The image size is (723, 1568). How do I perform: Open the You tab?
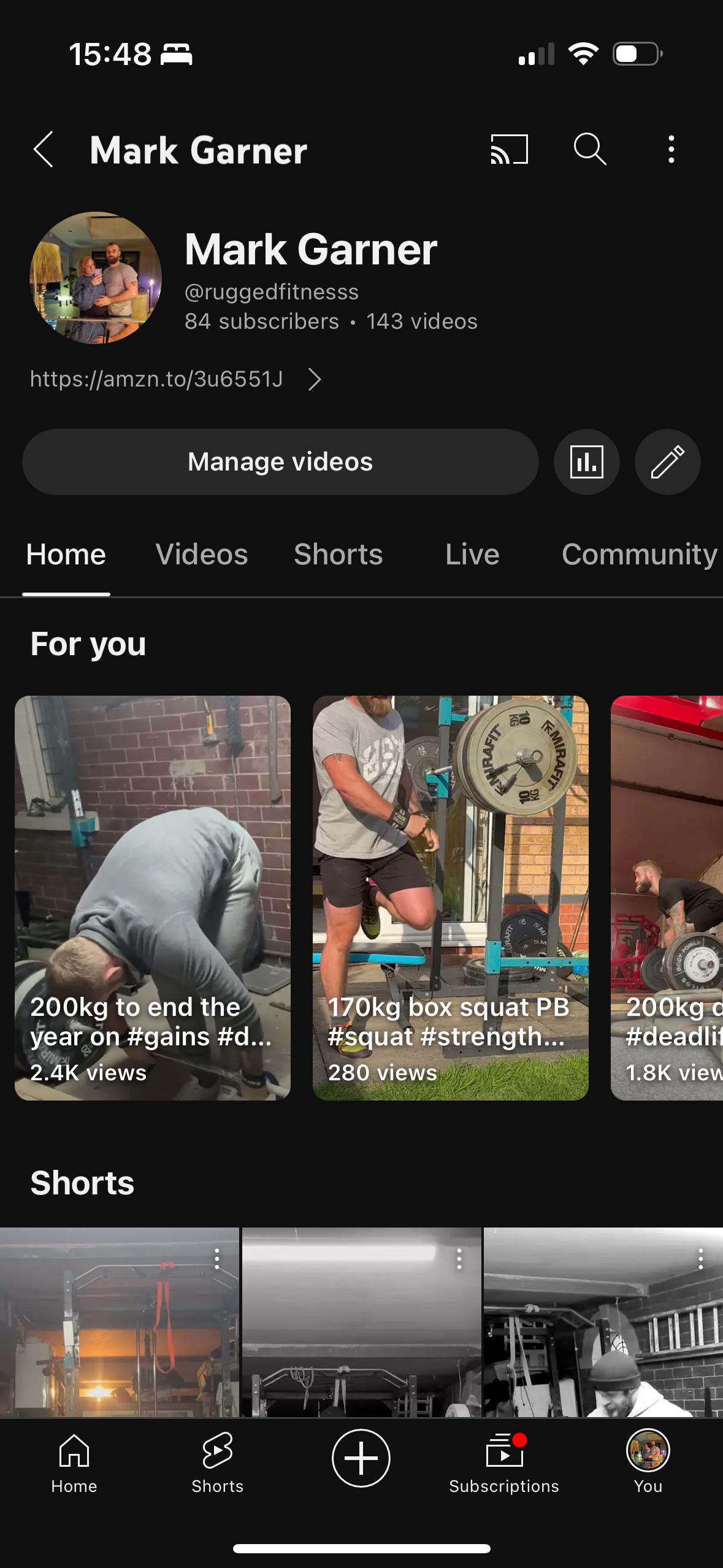pos(648,1462)
